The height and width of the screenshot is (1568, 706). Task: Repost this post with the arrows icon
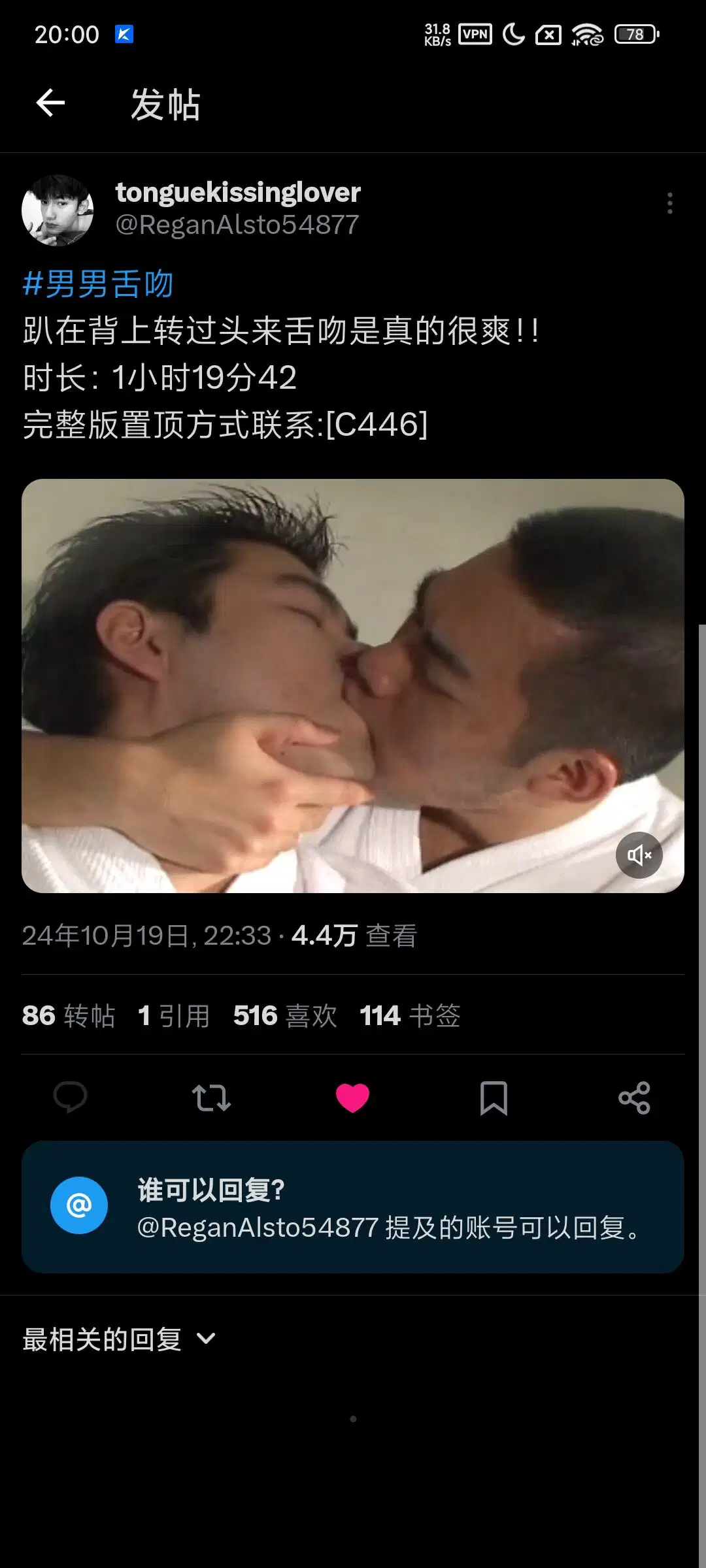click(211, 1098)
